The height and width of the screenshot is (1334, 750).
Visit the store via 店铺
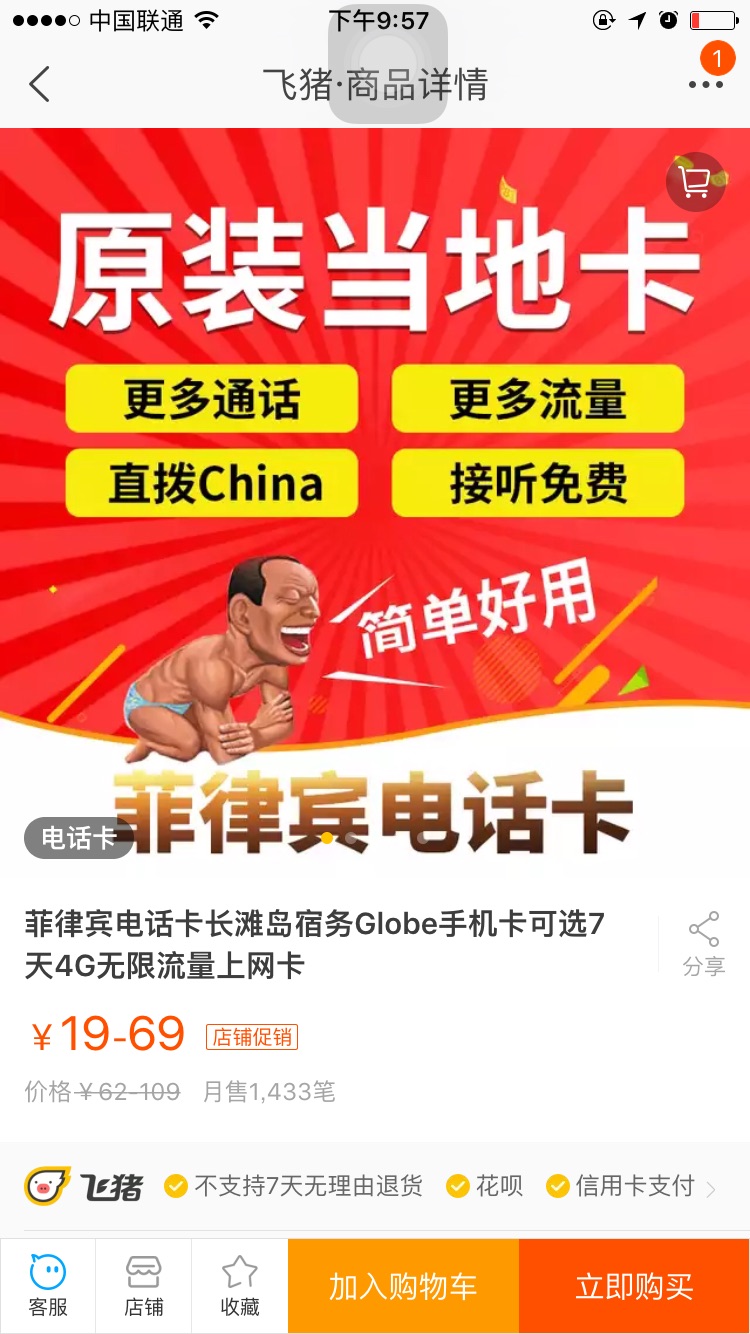pos(144,1286)
